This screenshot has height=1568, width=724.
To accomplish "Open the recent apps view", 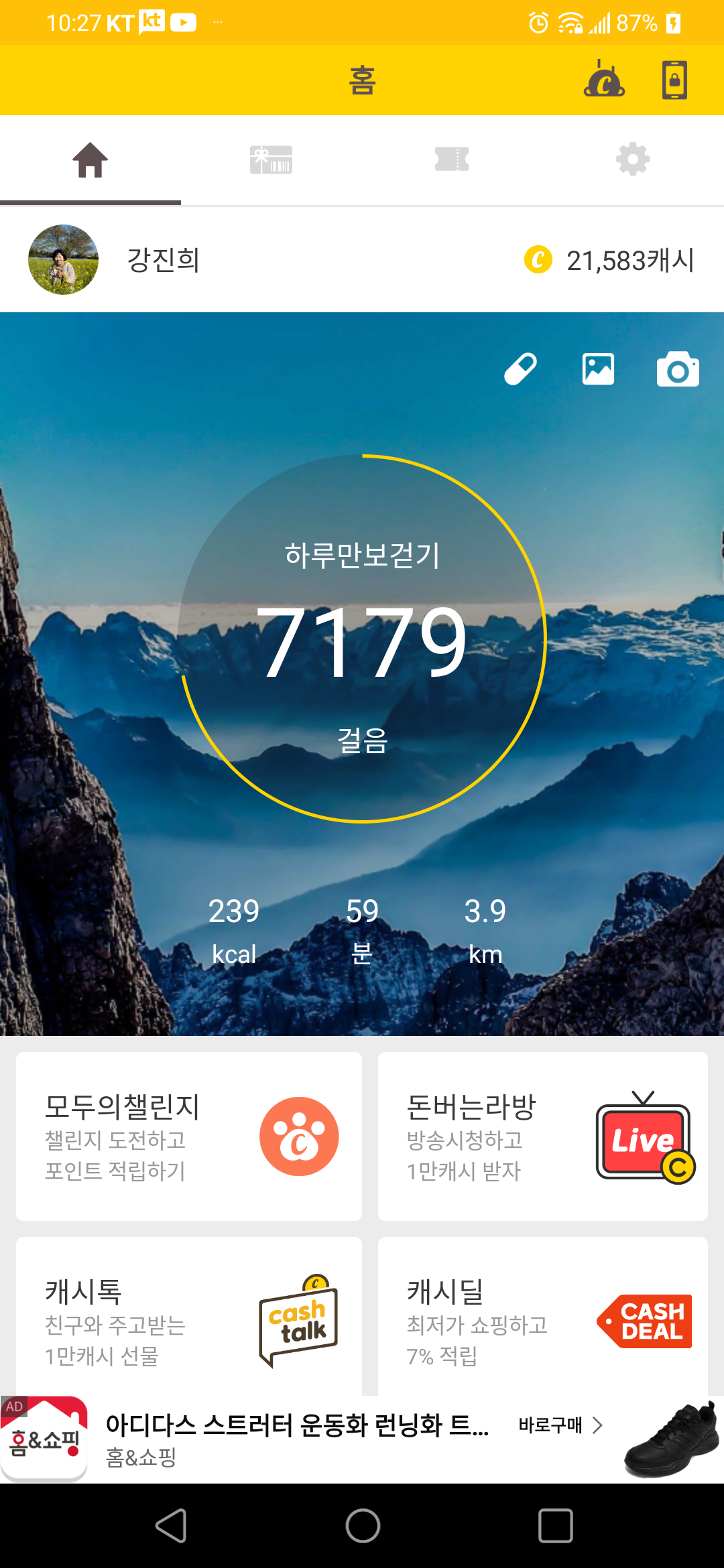I will pos(555,1526).
